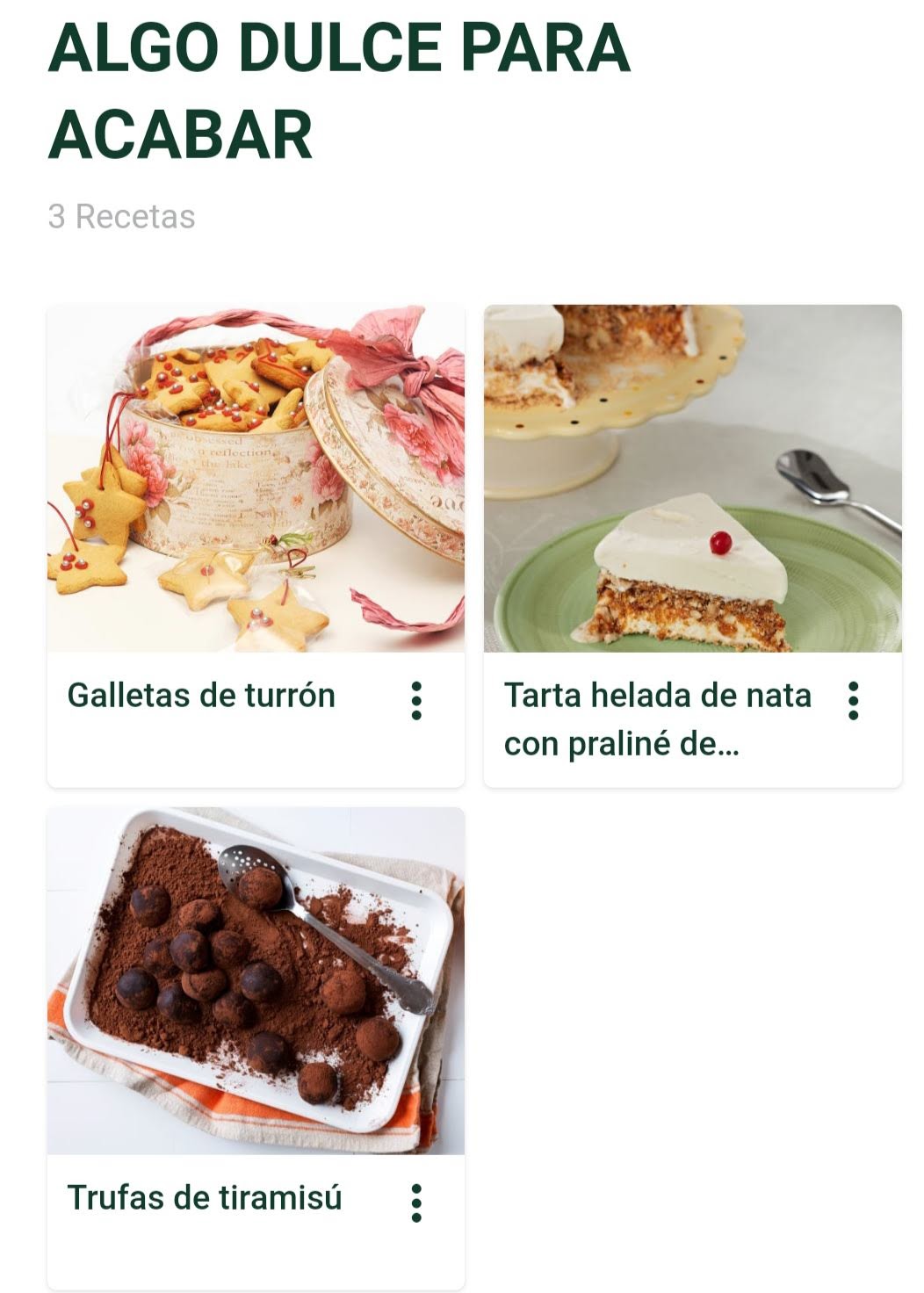The width and height of the screenshot is (924, 1293).
Task: Open the Galletas de turrón recipe card
Action: point(255,479)
